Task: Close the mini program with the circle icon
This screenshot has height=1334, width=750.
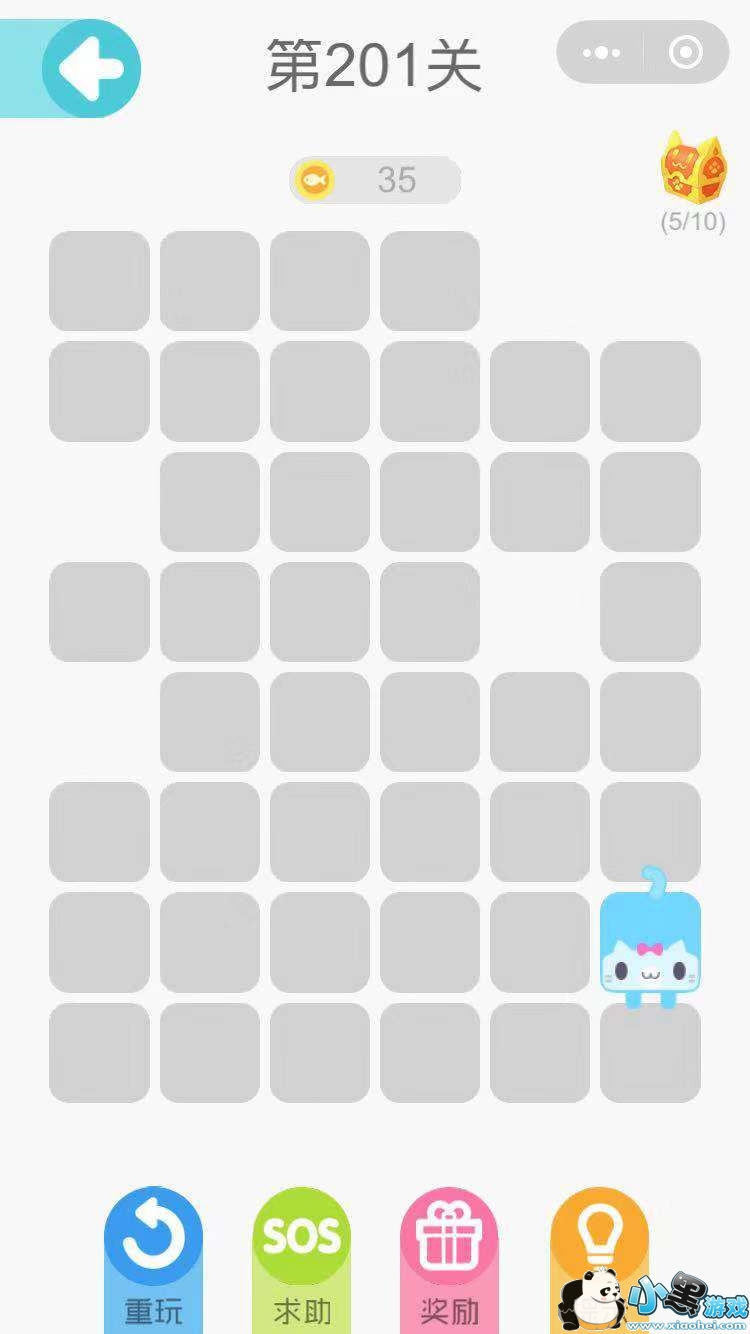Action: (x=686, y=52)
